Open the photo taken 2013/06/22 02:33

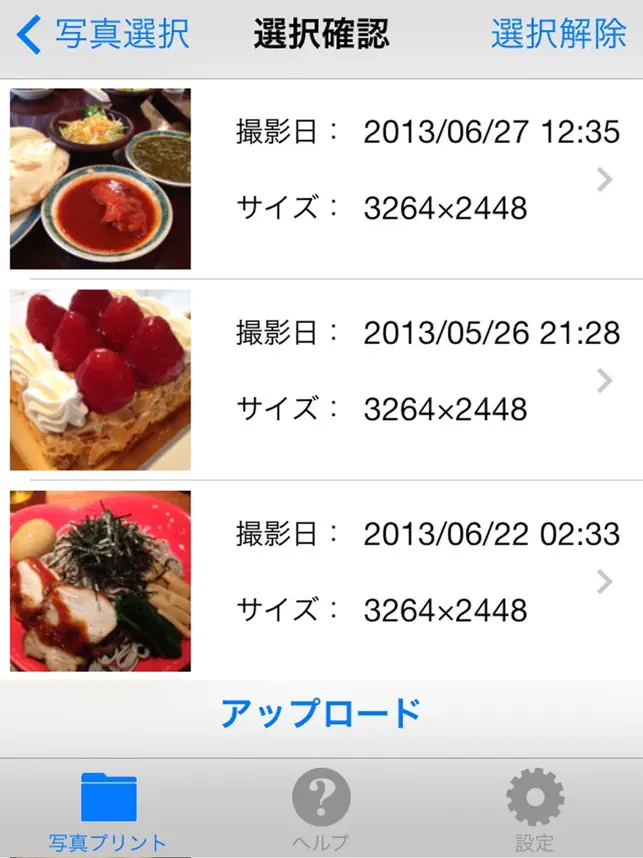[x=321, y=581]
